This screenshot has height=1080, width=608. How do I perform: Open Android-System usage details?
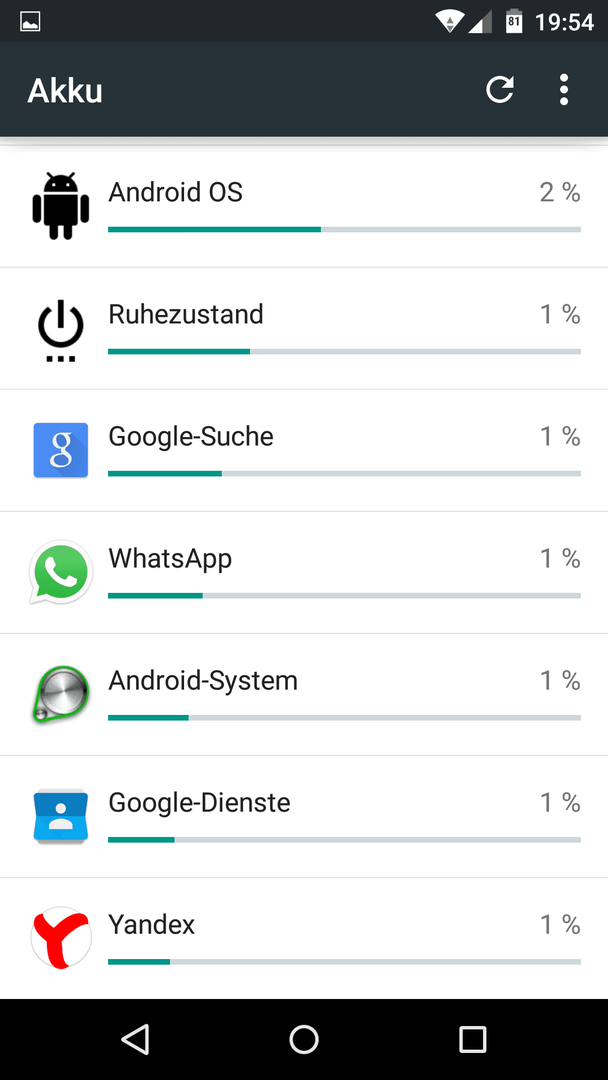click(304, 694)
